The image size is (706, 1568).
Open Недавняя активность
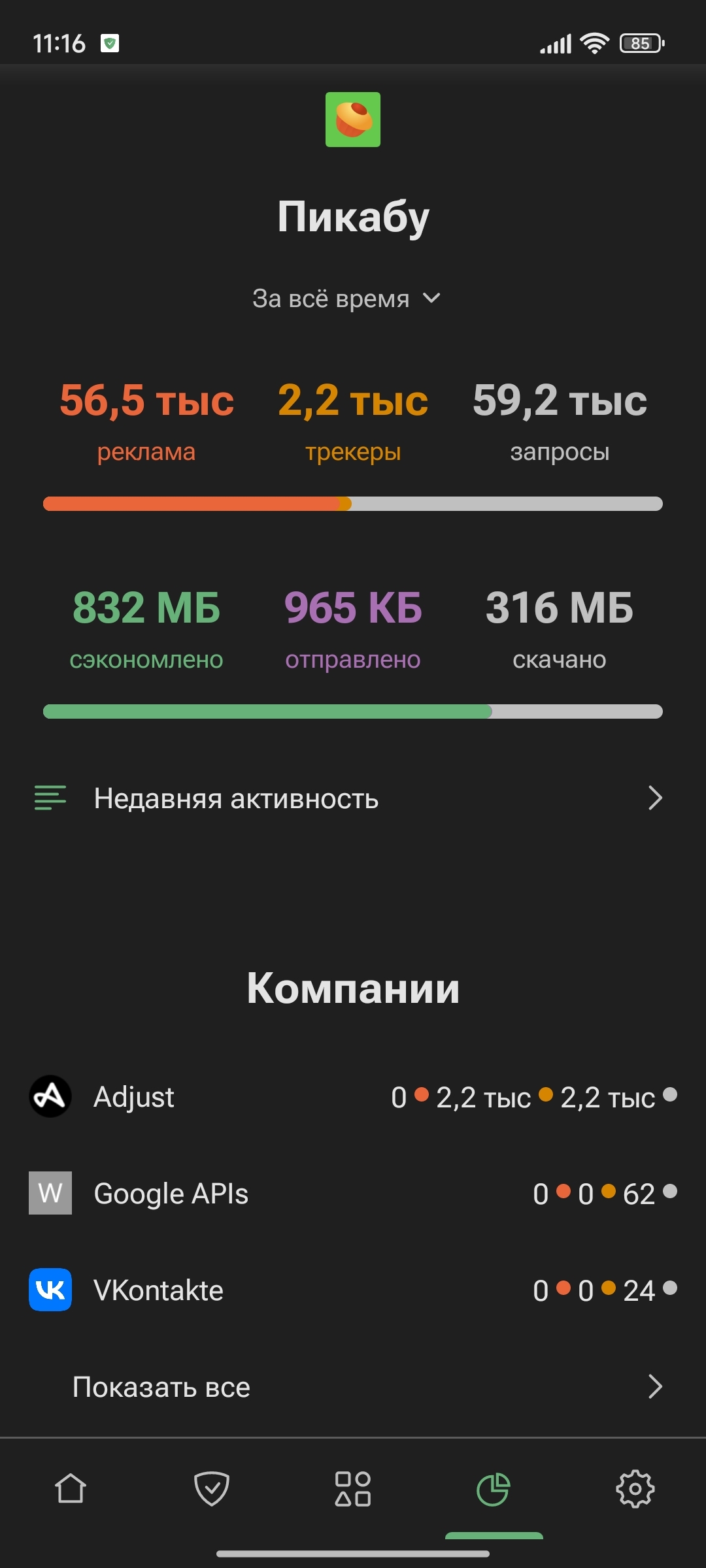(352, 798)
